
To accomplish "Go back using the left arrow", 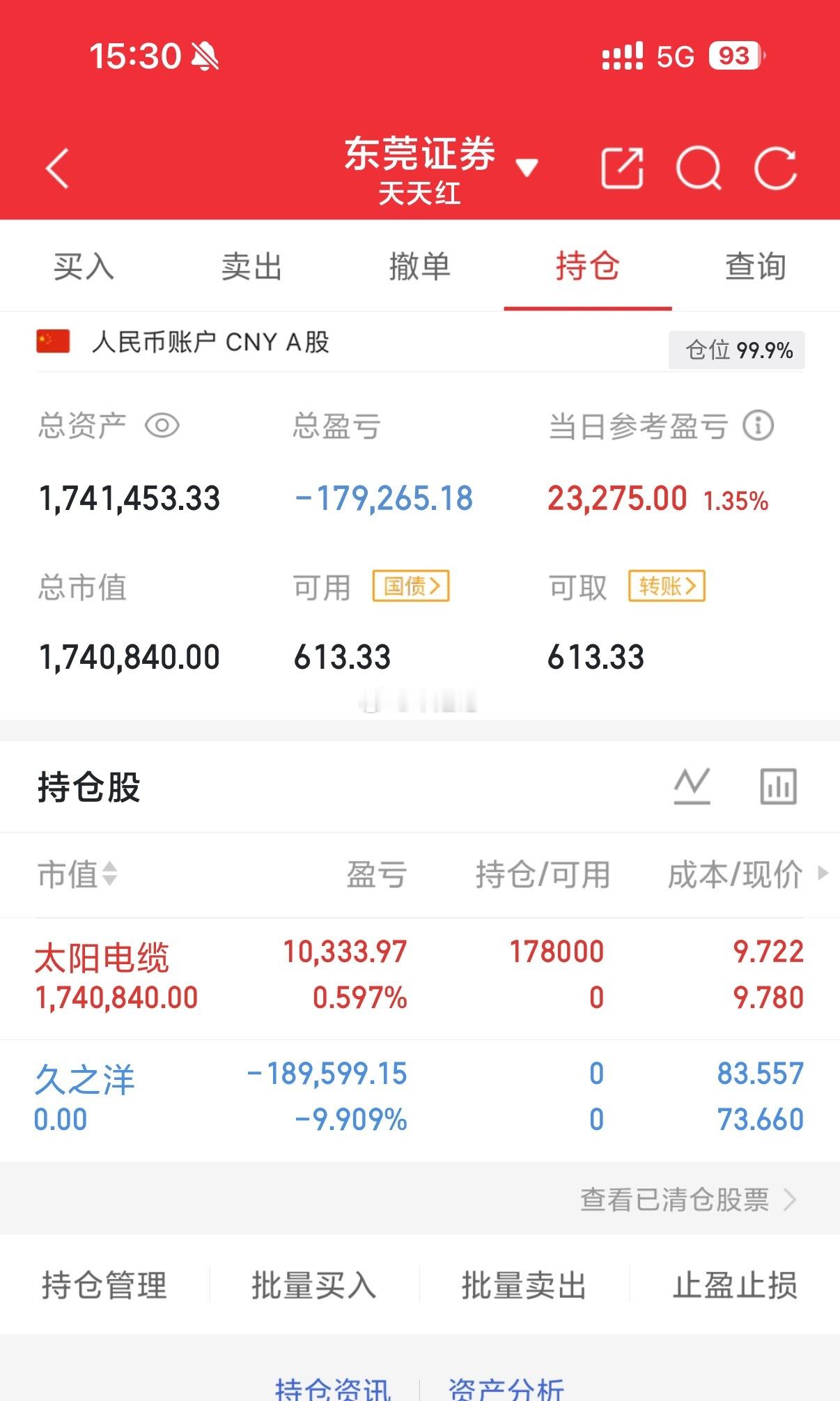I will click(x=56, y=168).
